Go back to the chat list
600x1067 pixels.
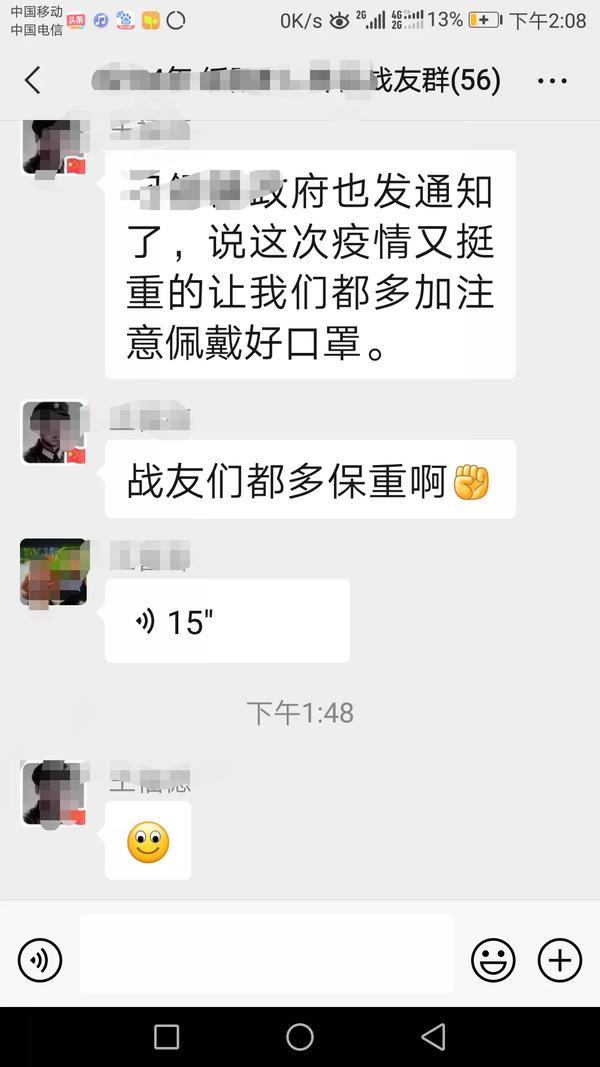33,81
